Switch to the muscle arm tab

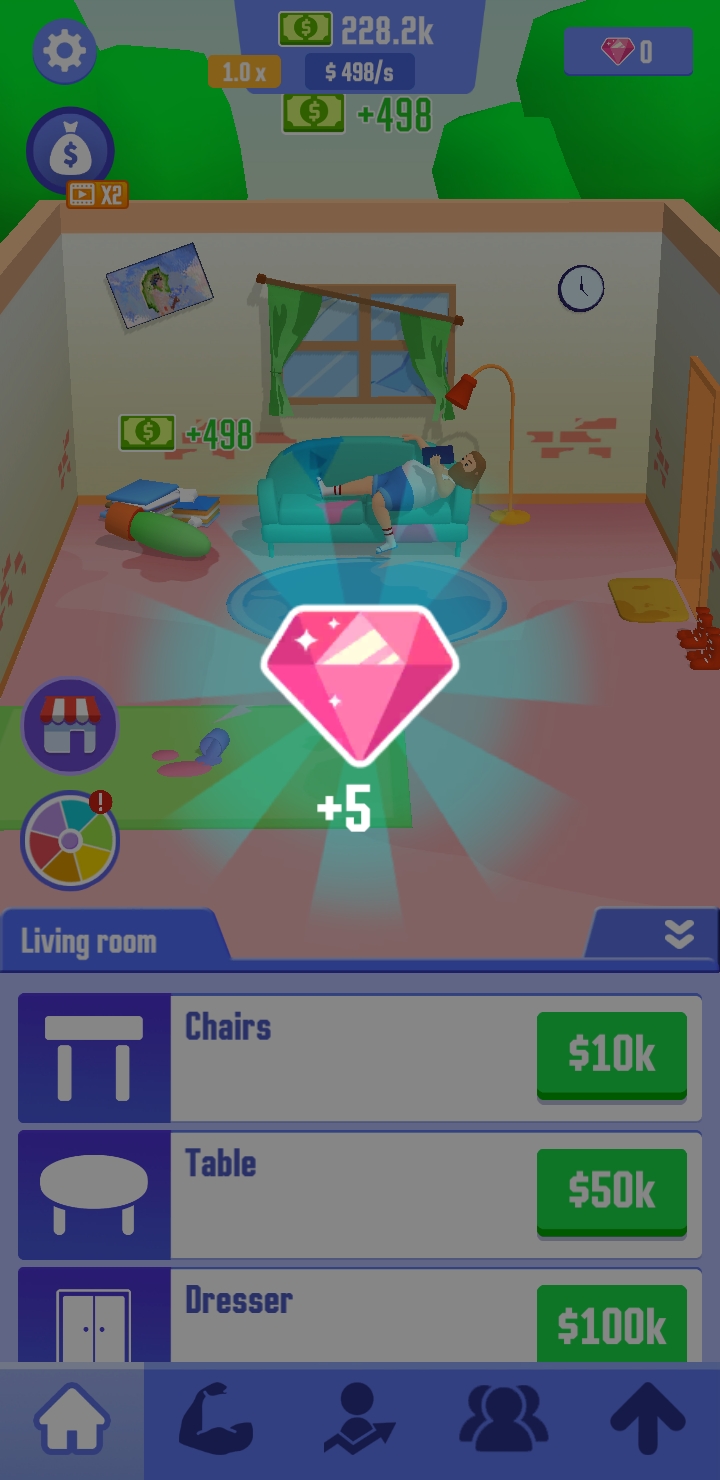[216, 1420]
